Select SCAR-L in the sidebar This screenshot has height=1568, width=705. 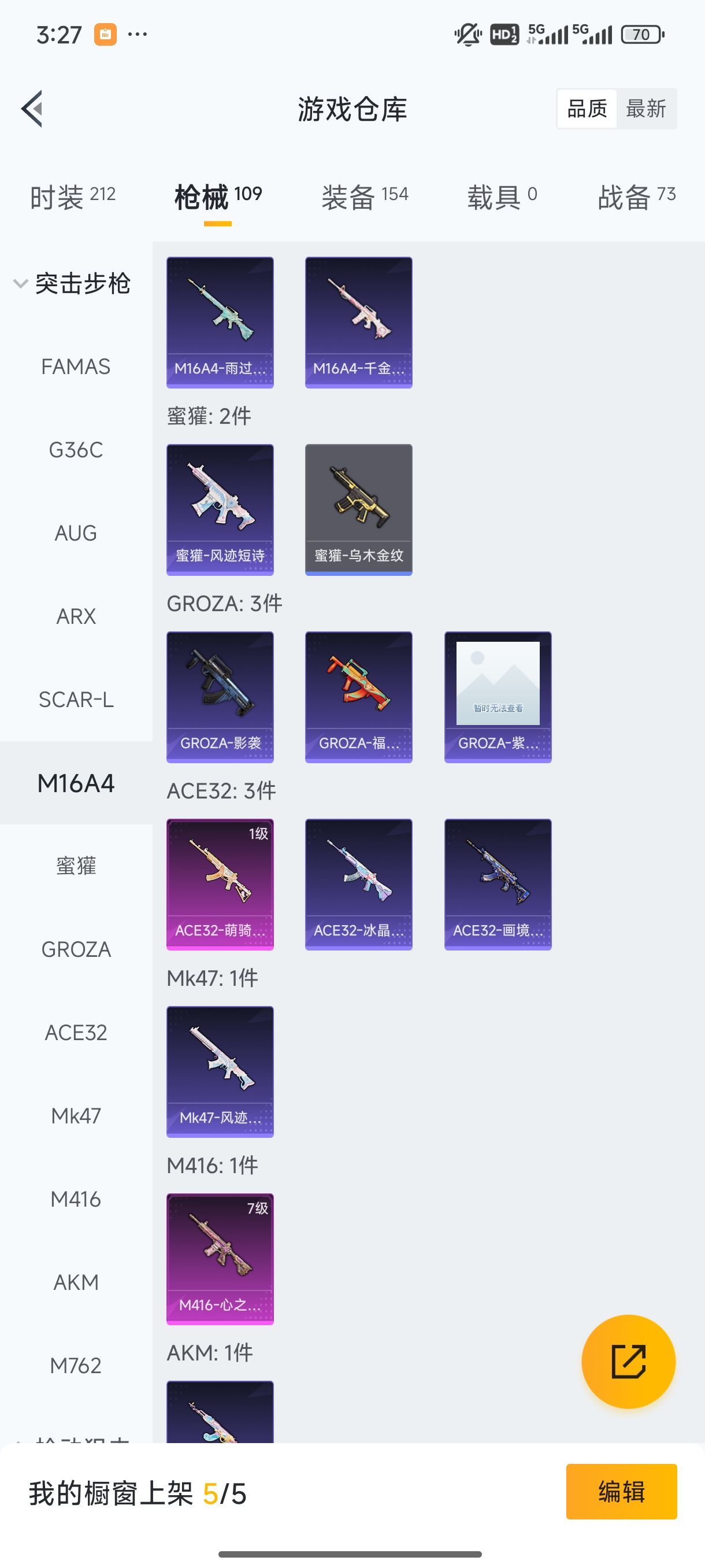point(76,700)
